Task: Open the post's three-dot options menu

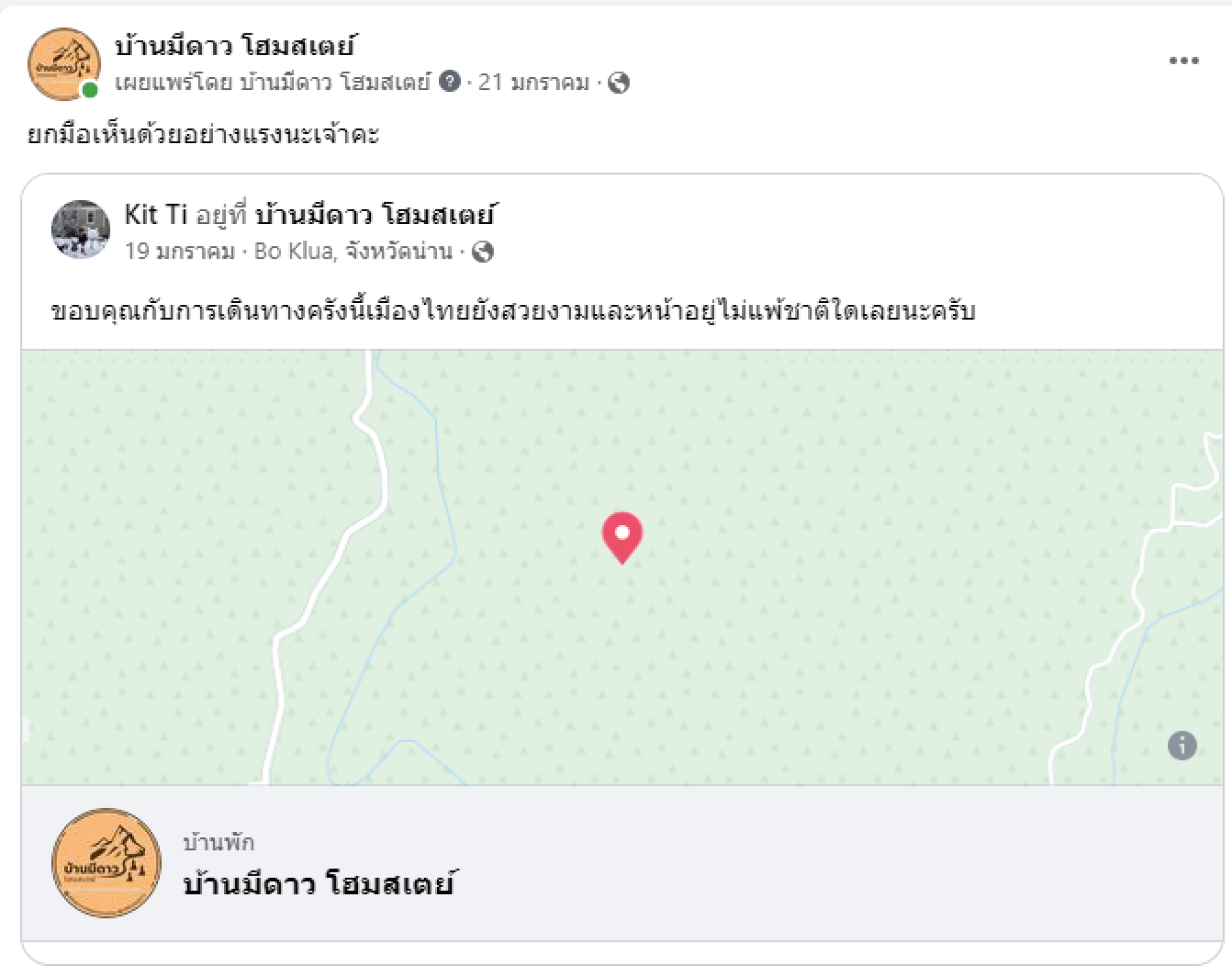Action: click(1183, 61)
